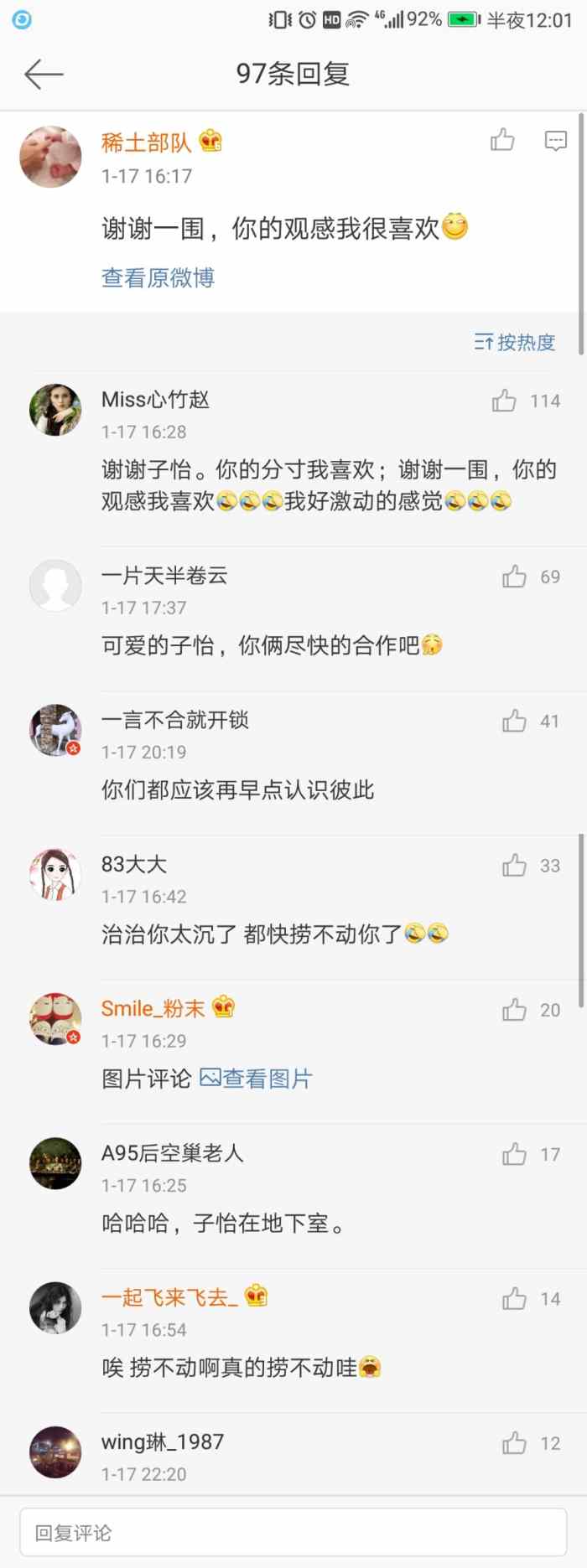Tap the reply icon on 稀土部队's comment
The width and height of the screenshot is (587, 1568).
coord(555,140)
